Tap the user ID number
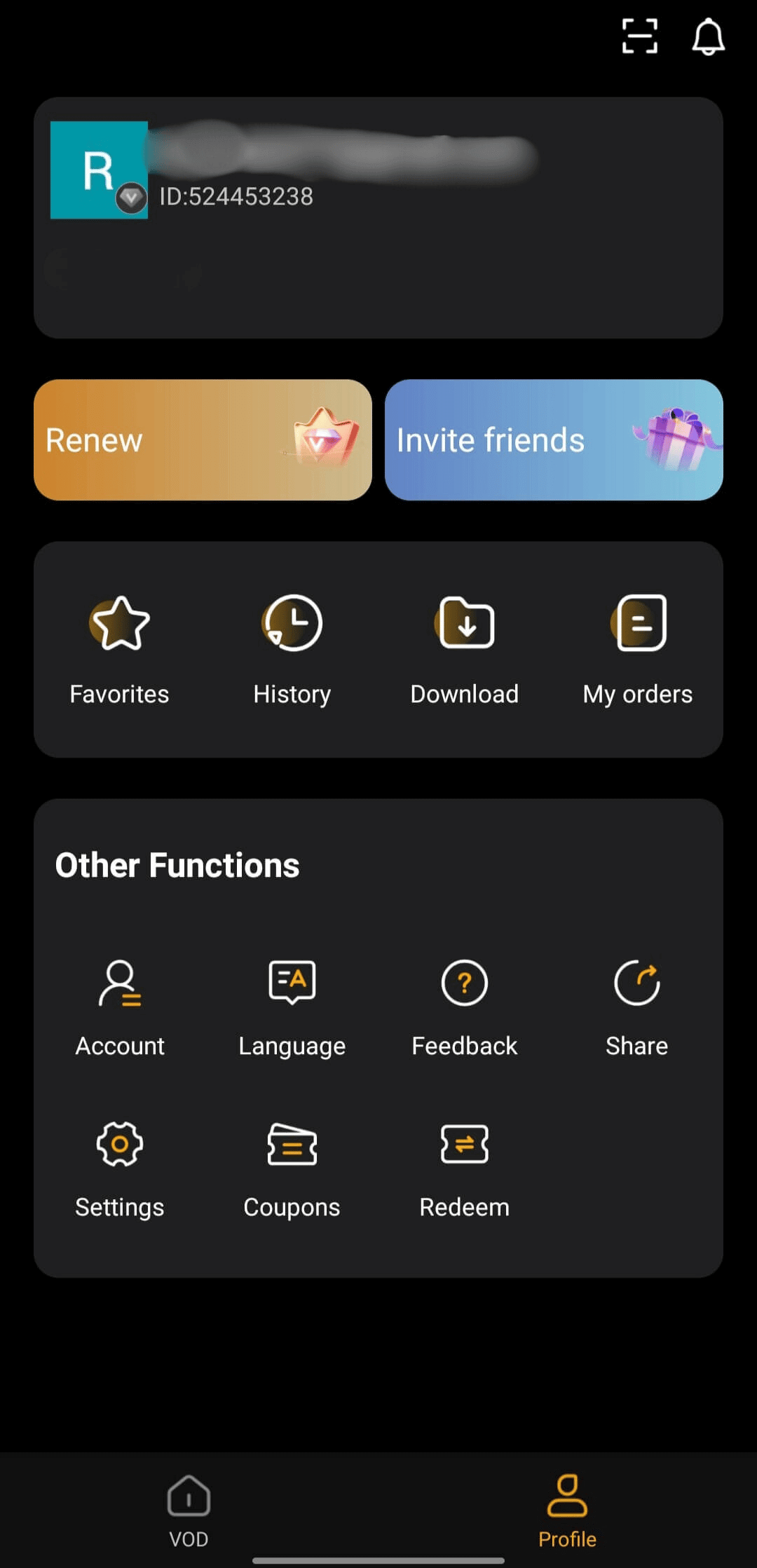Screen dimensions: 757x1568 [x=236, y=196]
